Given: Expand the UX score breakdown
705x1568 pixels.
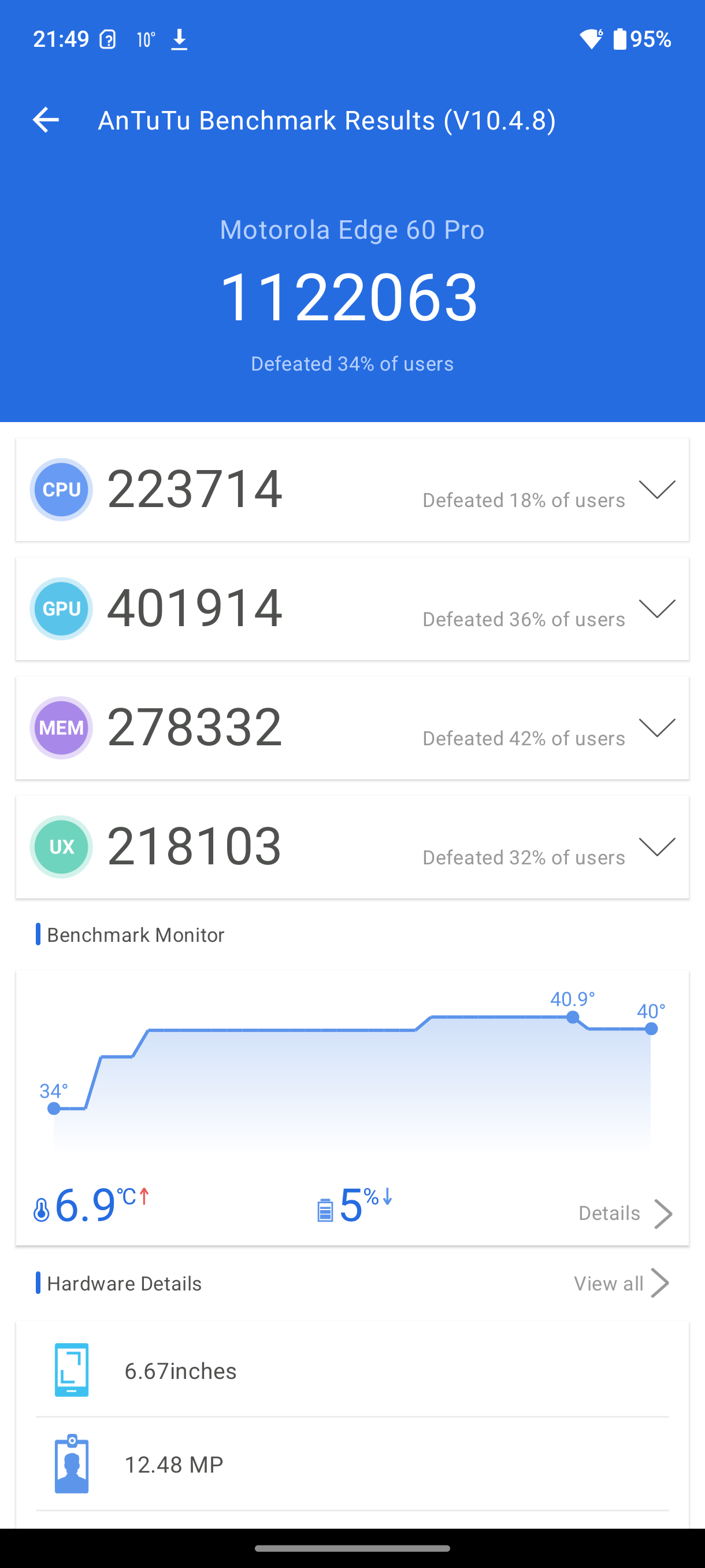Looking at the screenshot, I should pyautogui.click(x=657, y=846).
